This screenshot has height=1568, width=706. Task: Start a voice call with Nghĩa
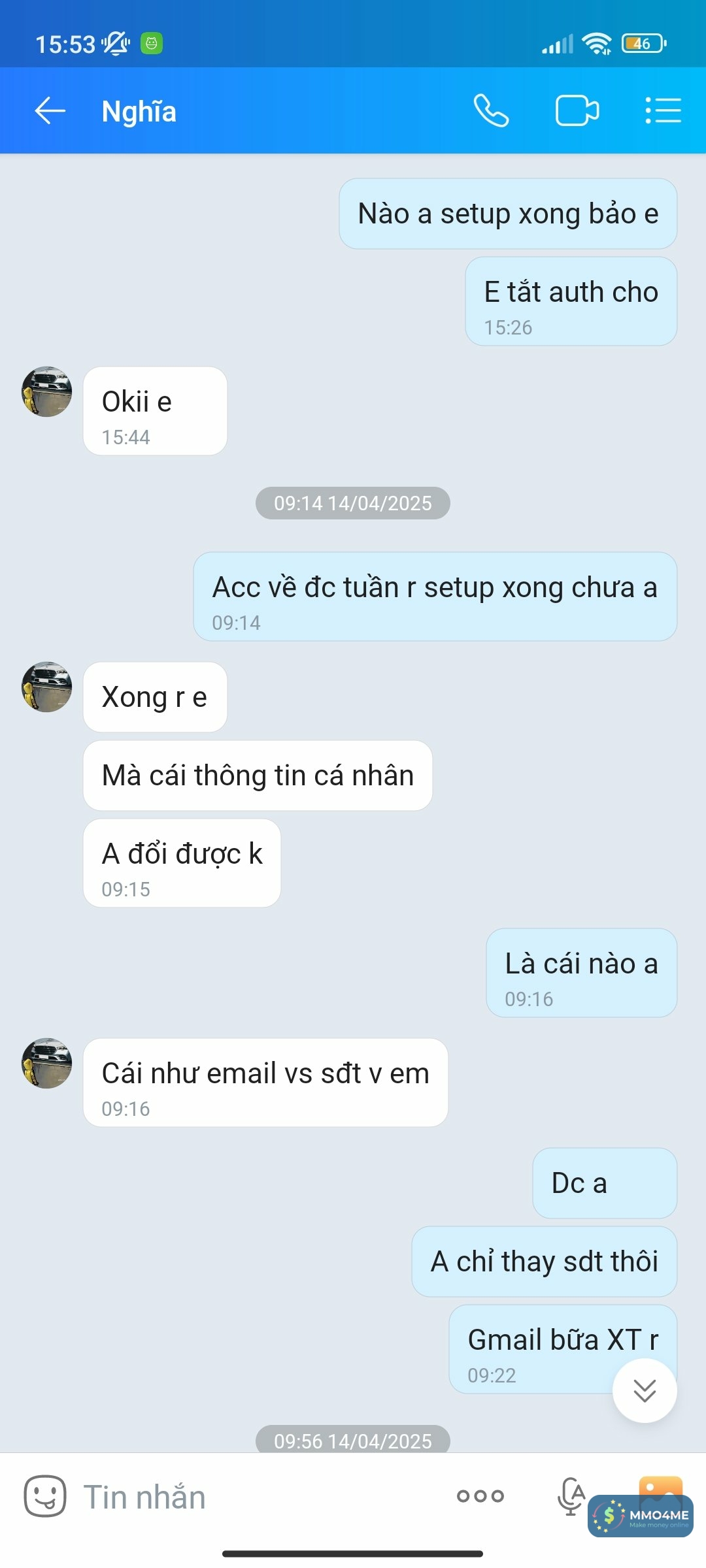[491, 110]
